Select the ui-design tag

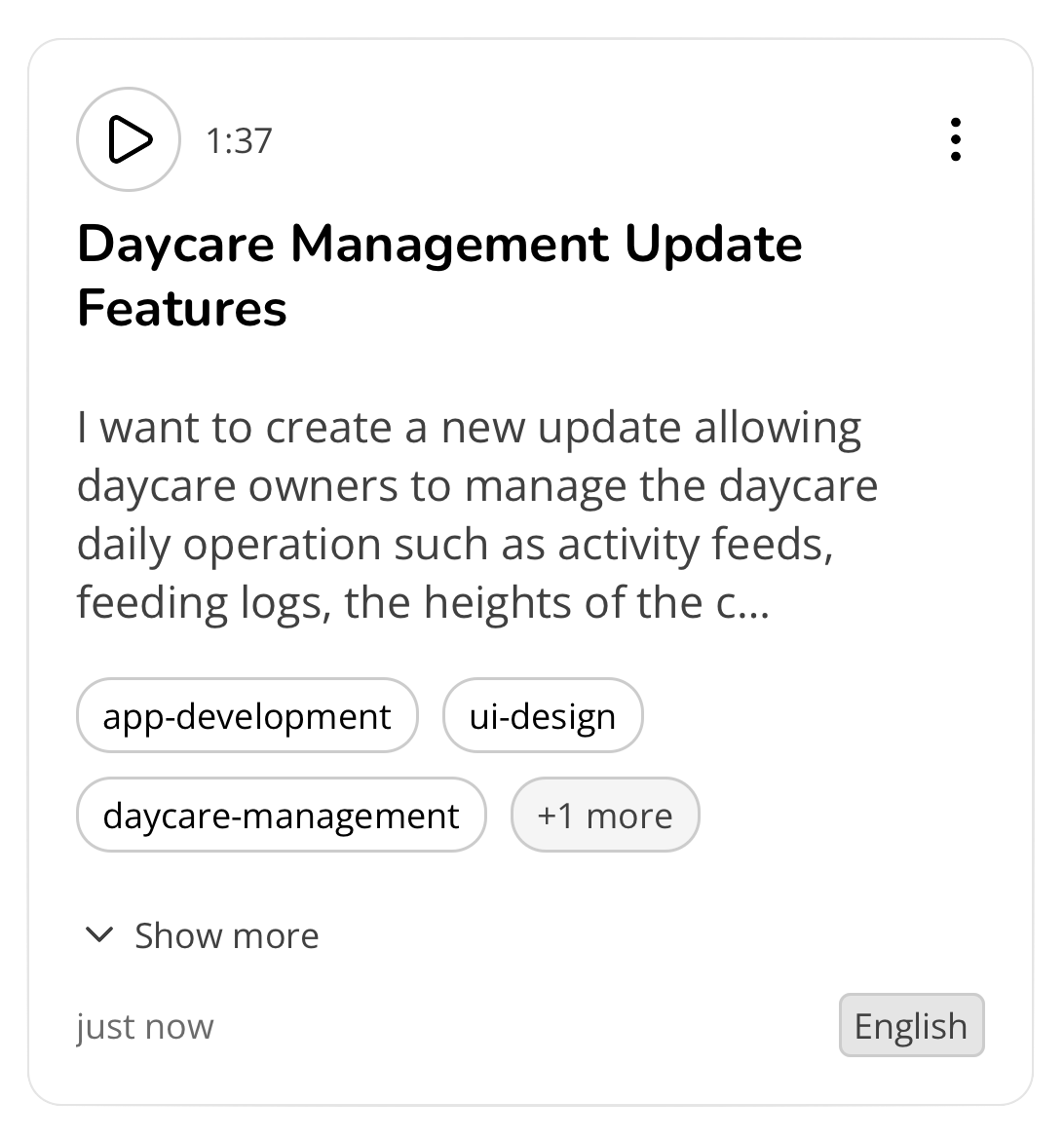click(543, 716)
